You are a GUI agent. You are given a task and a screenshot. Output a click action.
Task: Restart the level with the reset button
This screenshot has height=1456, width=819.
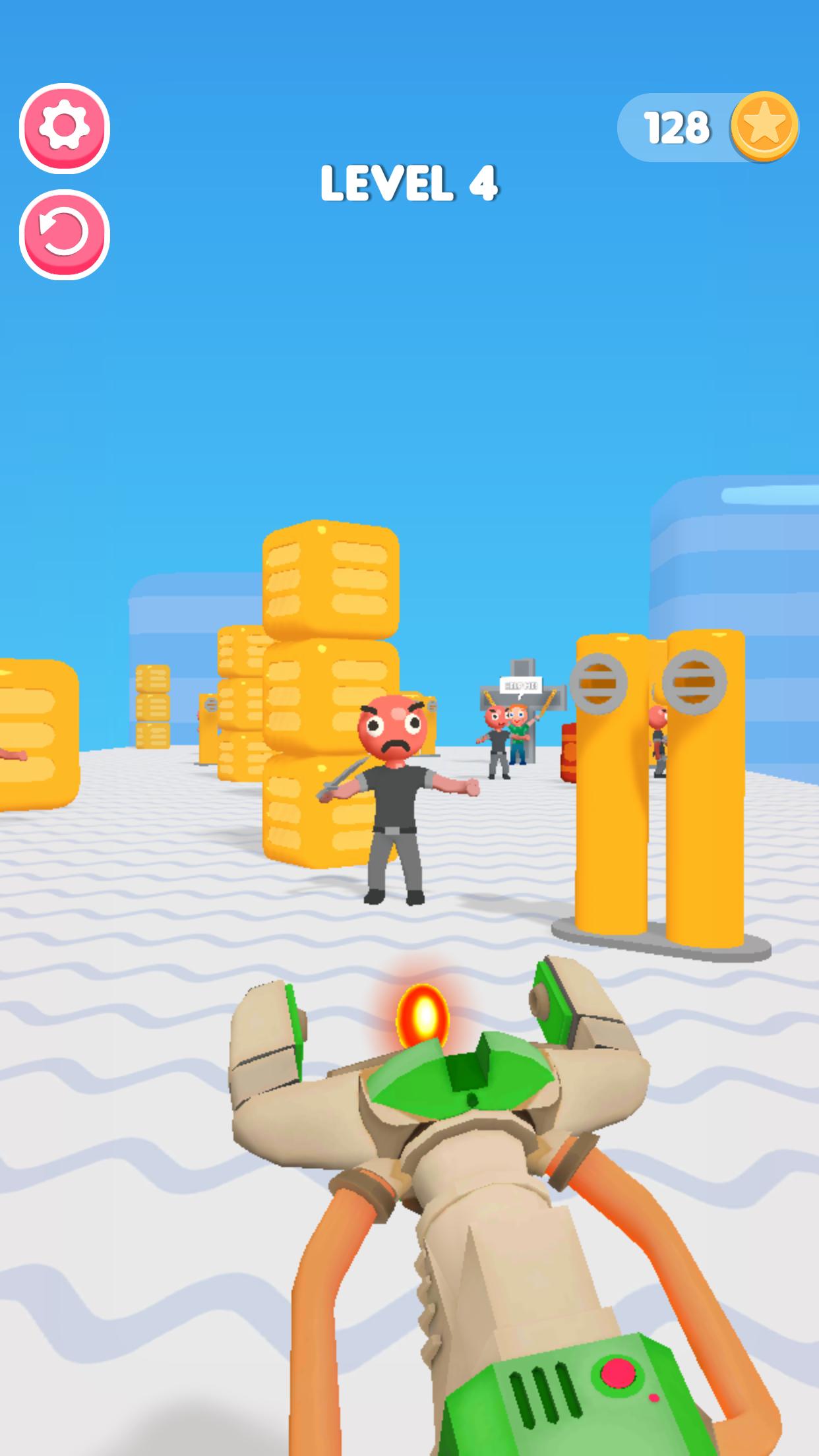(64, 234)
